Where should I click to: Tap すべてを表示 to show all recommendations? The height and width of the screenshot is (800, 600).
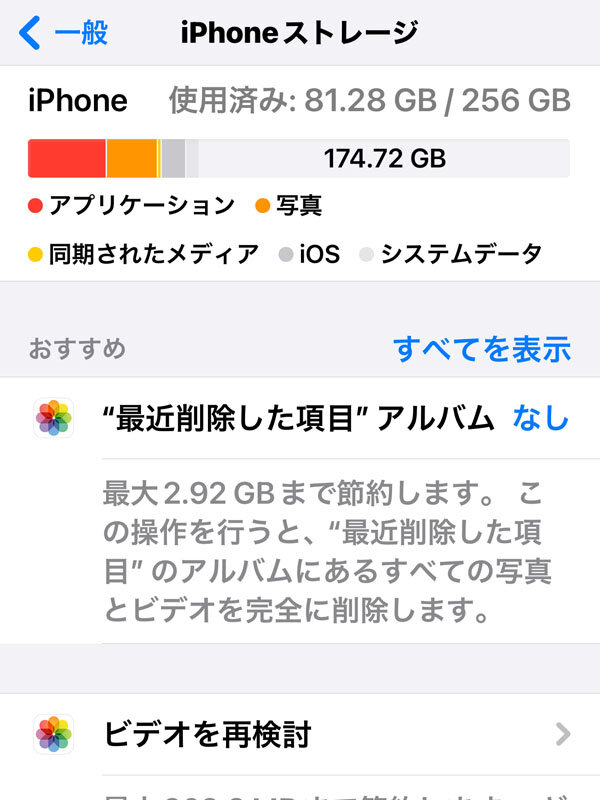[x=481, y=349]
